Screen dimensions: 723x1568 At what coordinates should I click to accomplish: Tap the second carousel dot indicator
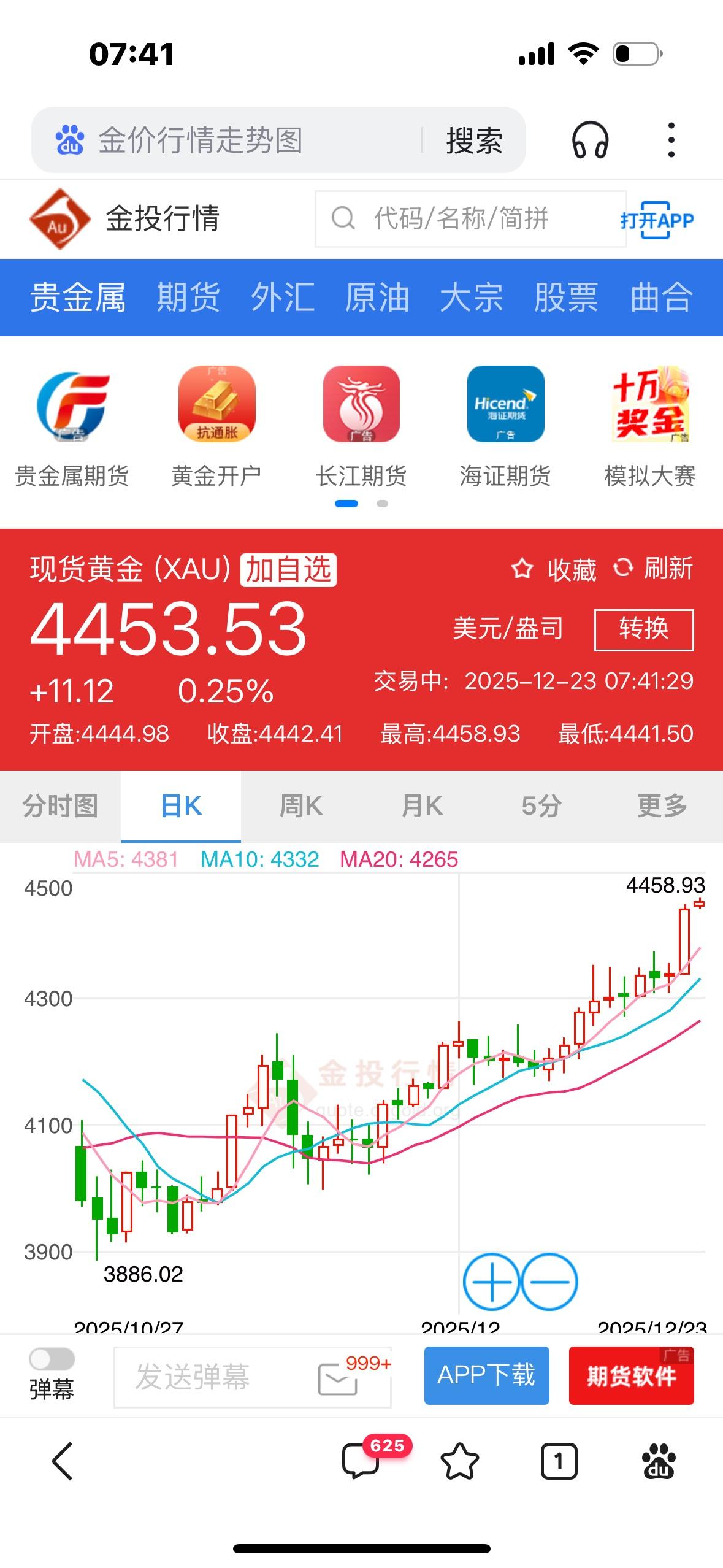(x=382, y=504)
